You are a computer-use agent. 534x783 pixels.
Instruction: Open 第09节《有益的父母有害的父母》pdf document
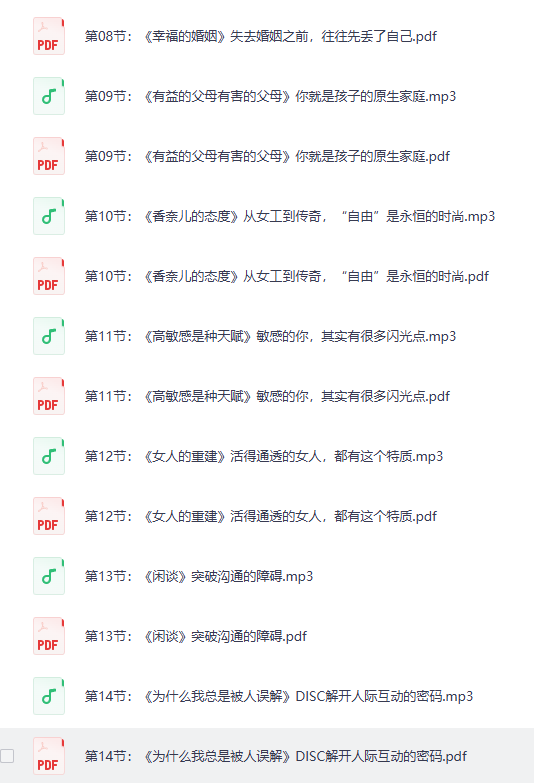pyautogui.click(x=267, y=156)
